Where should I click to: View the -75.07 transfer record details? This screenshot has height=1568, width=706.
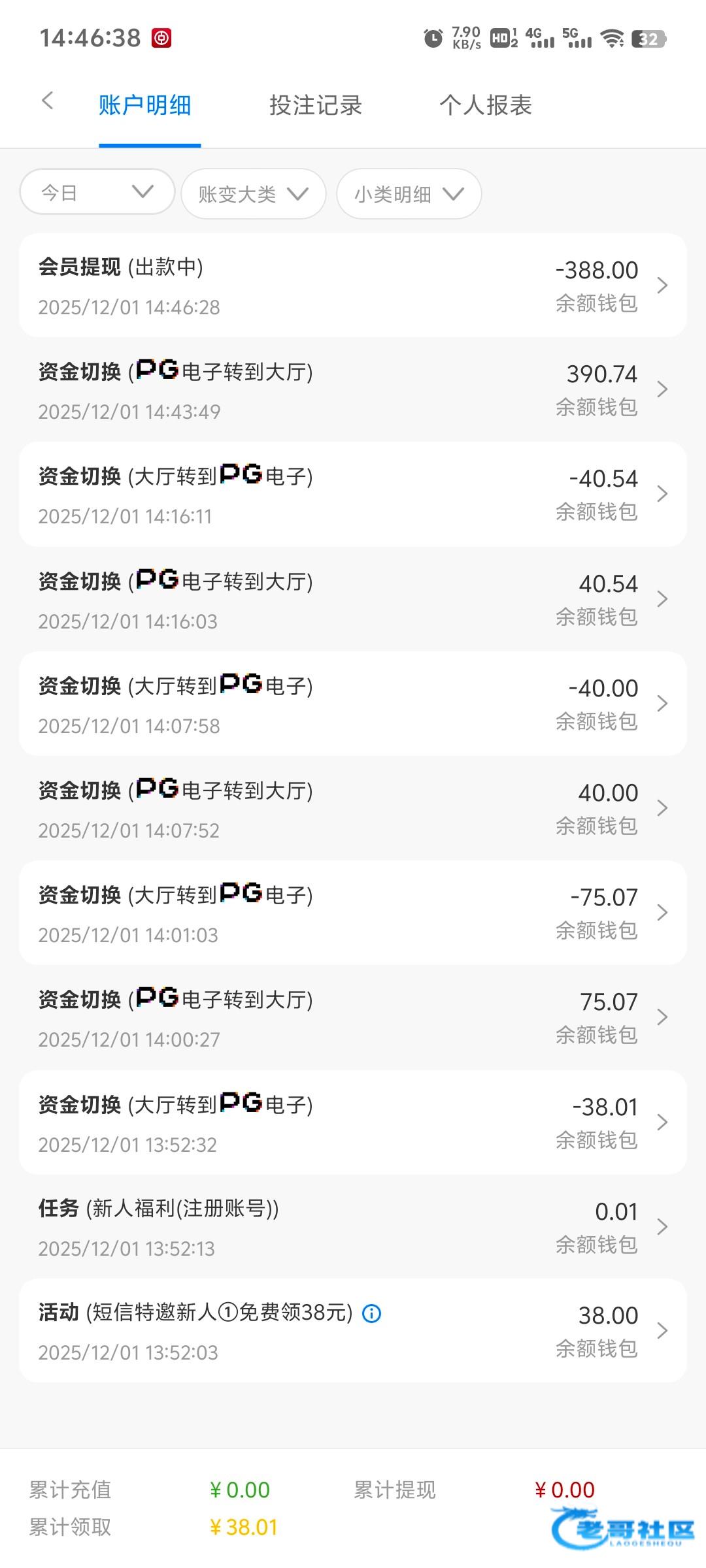[x=353, y=913]
